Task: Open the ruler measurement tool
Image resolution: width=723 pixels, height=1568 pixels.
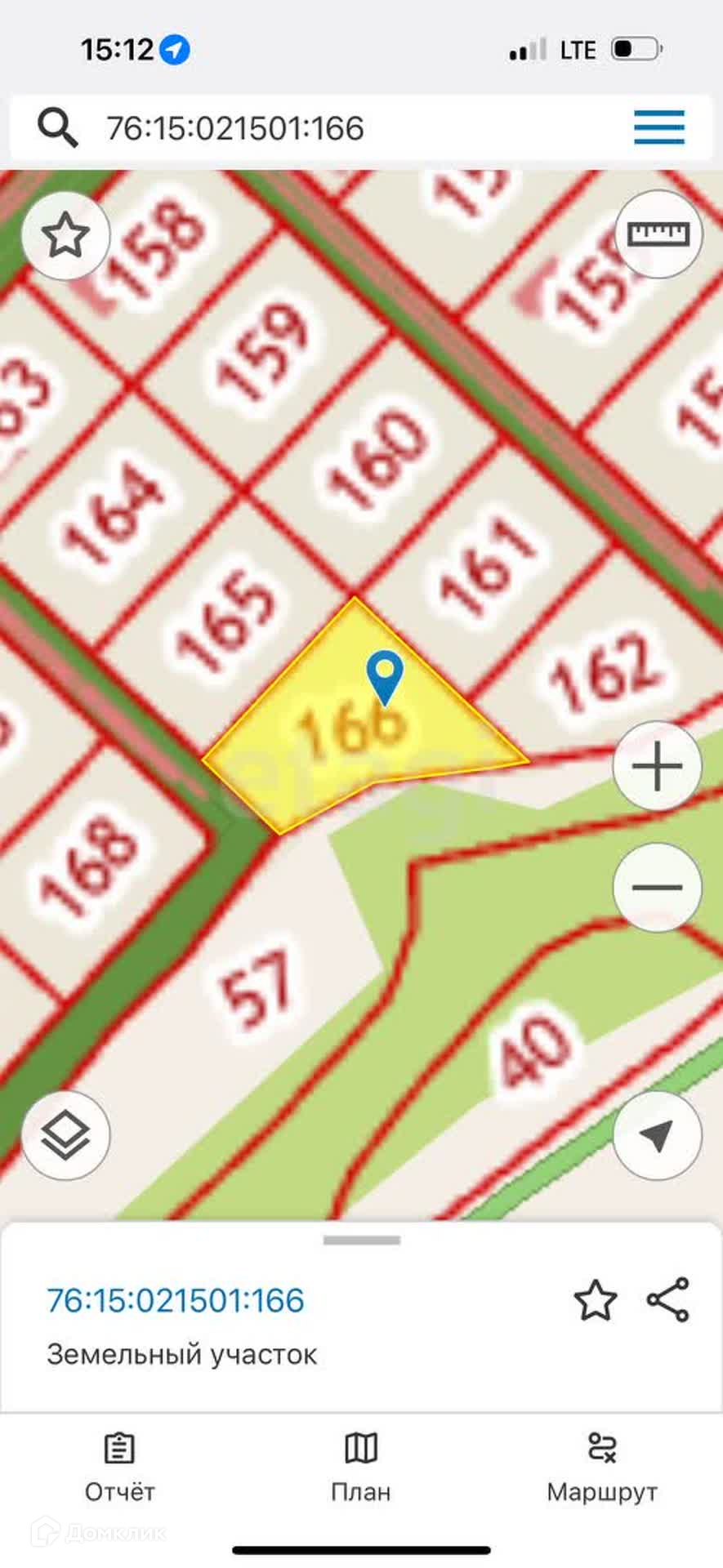Action: (658, 234)
